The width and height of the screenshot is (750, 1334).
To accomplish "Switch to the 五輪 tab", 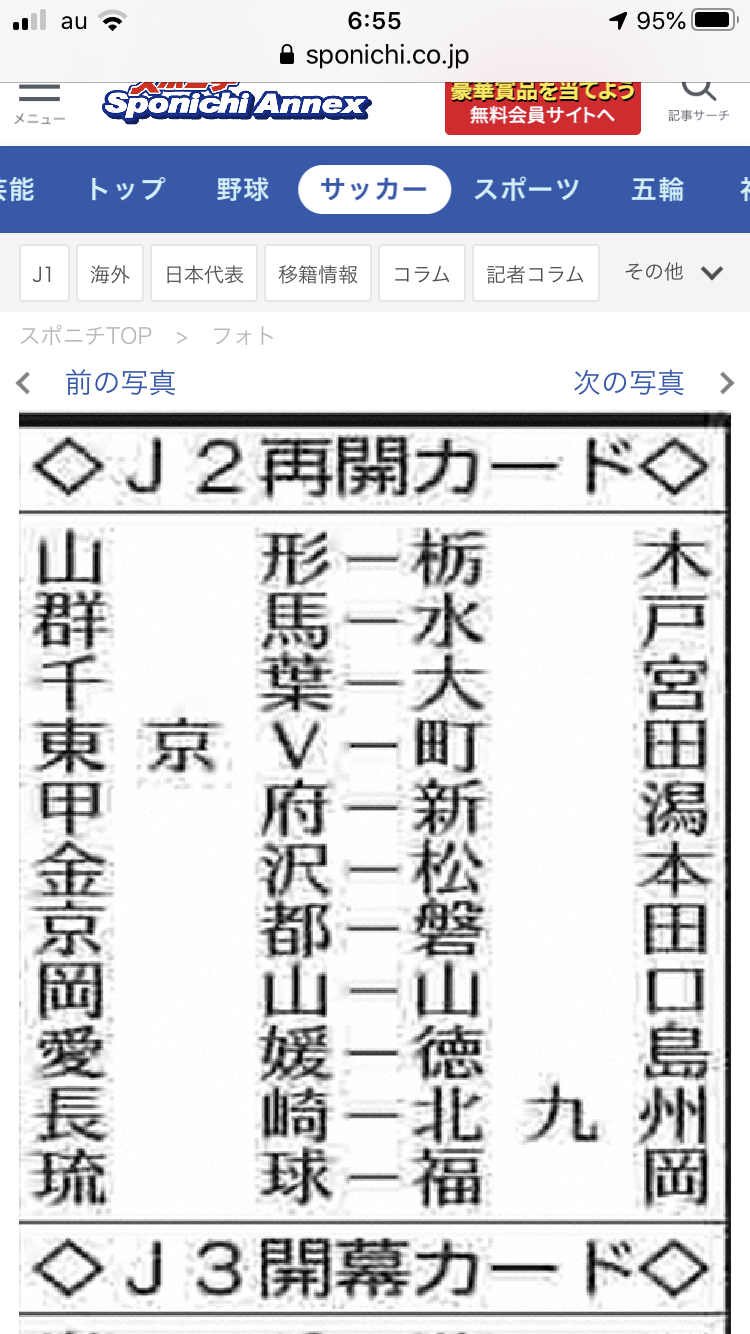I will (658, 190).
